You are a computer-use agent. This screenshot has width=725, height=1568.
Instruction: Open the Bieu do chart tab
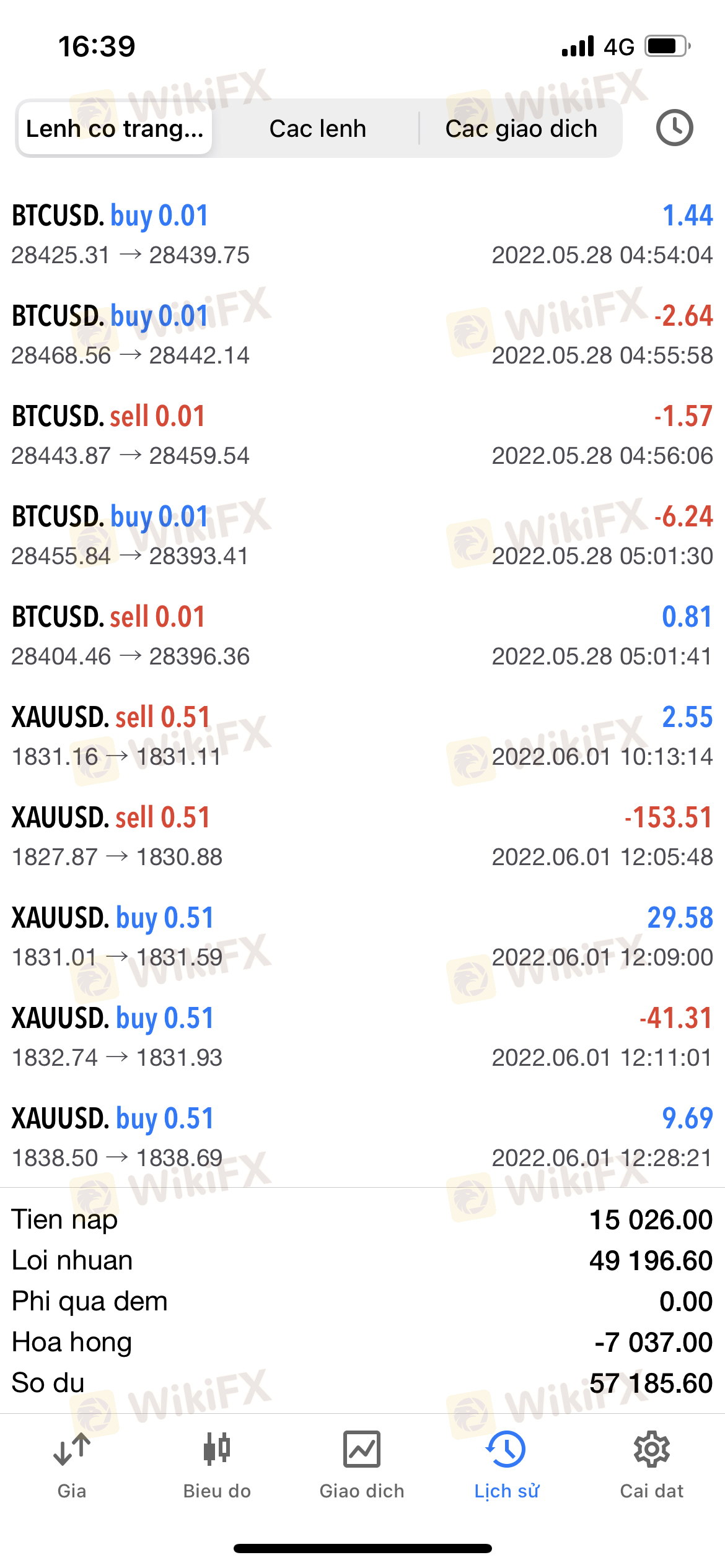217,1464
